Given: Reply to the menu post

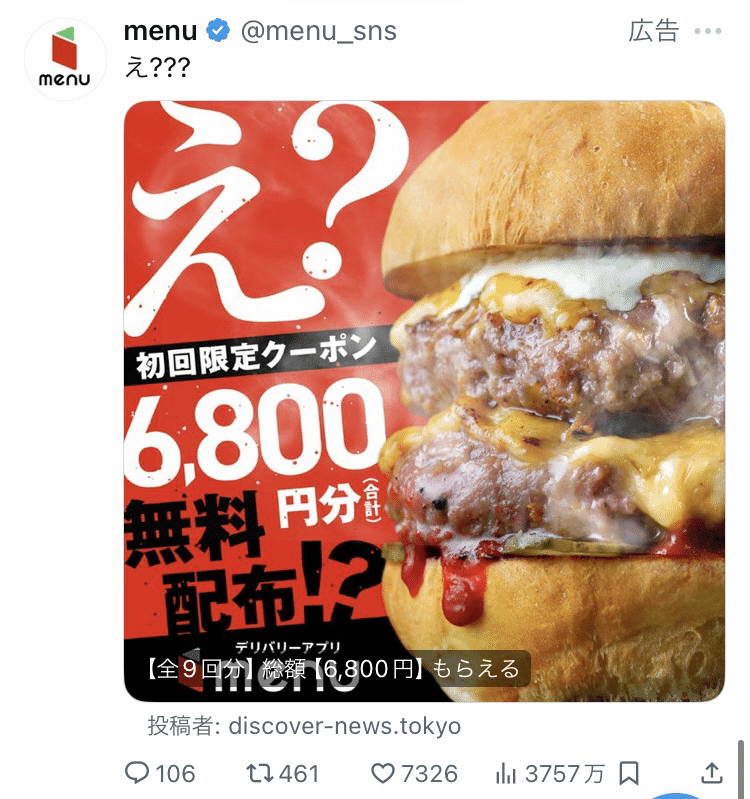Looking at the screenshot, I should tap(136, 773).
